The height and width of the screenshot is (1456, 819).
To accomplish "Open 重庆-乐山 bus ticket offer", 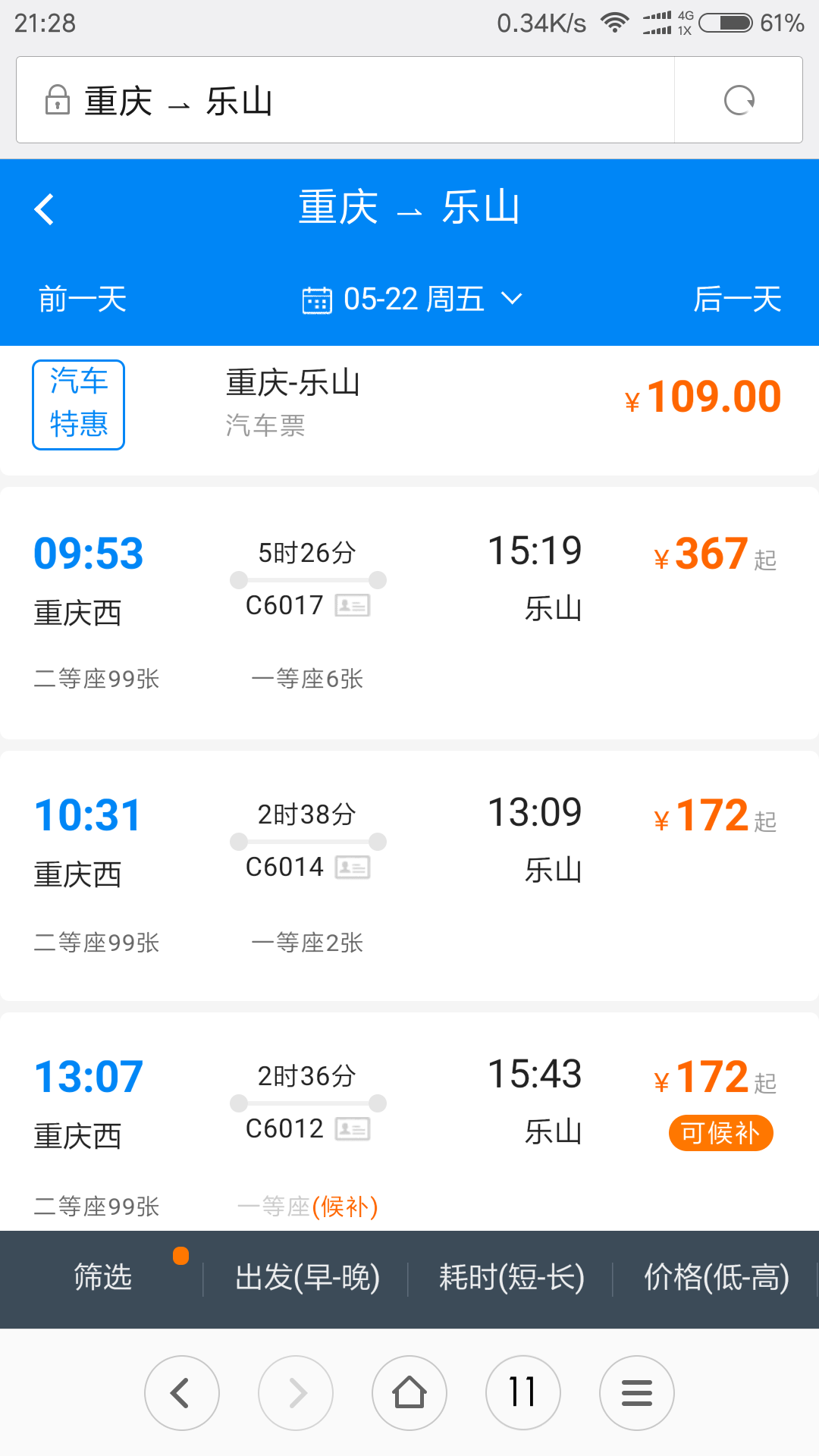I will click(x=409, y=404).
